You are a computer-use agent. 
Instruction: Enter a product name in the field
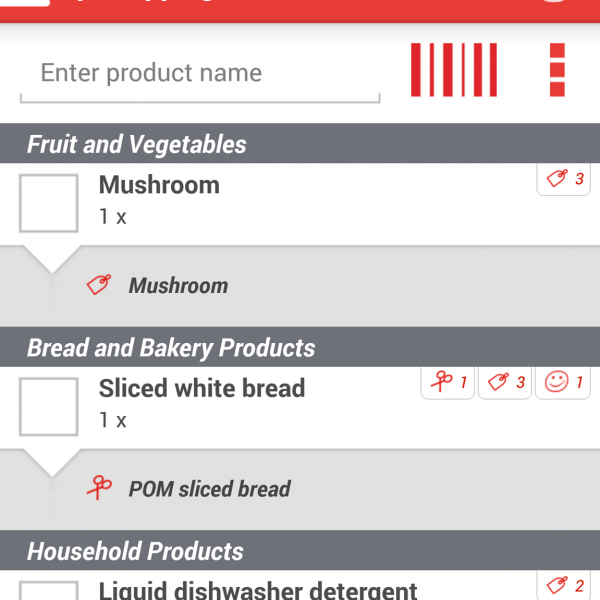tap(200, 73)
